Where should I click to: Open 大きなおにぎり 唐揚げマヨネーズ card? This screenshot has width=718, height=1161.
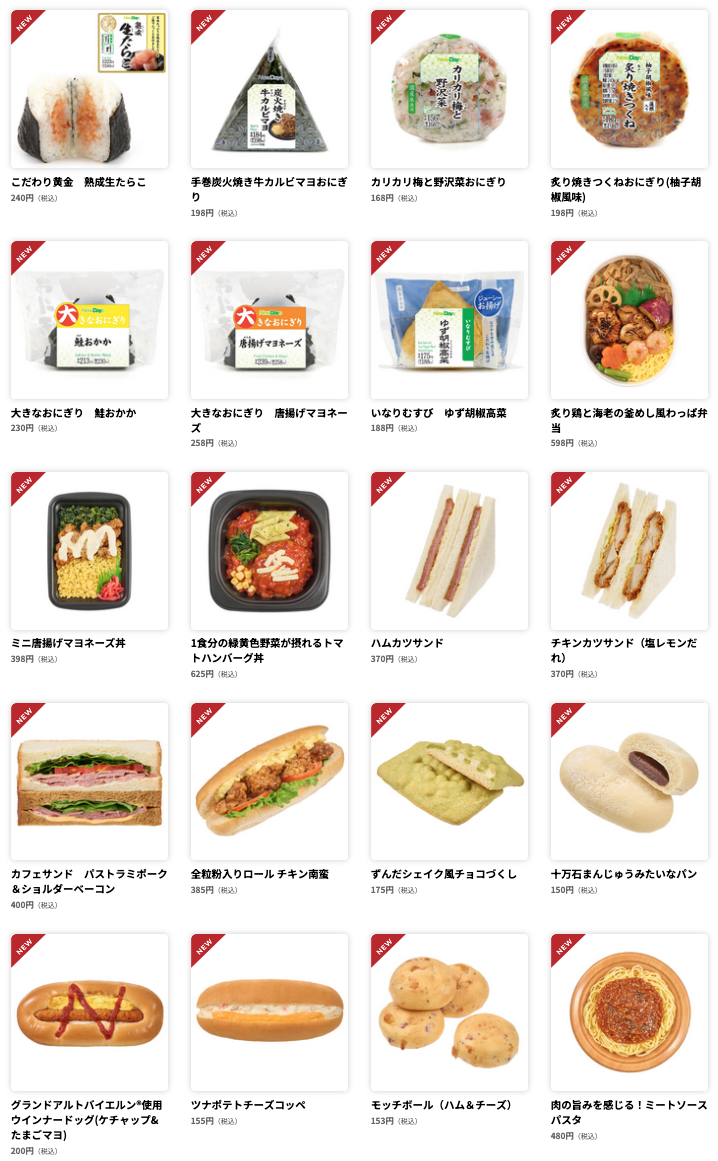269,345
